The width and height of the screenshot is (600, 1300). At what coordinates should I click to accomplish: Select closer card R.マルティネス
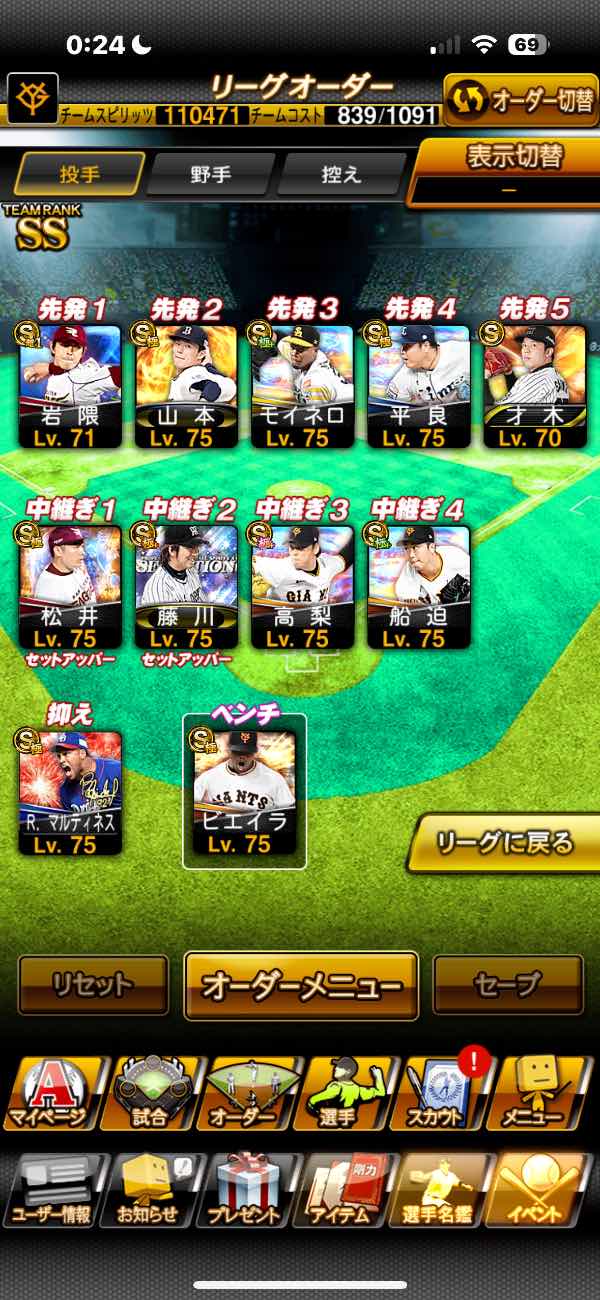pyautogui.click(x=71, y=792)
